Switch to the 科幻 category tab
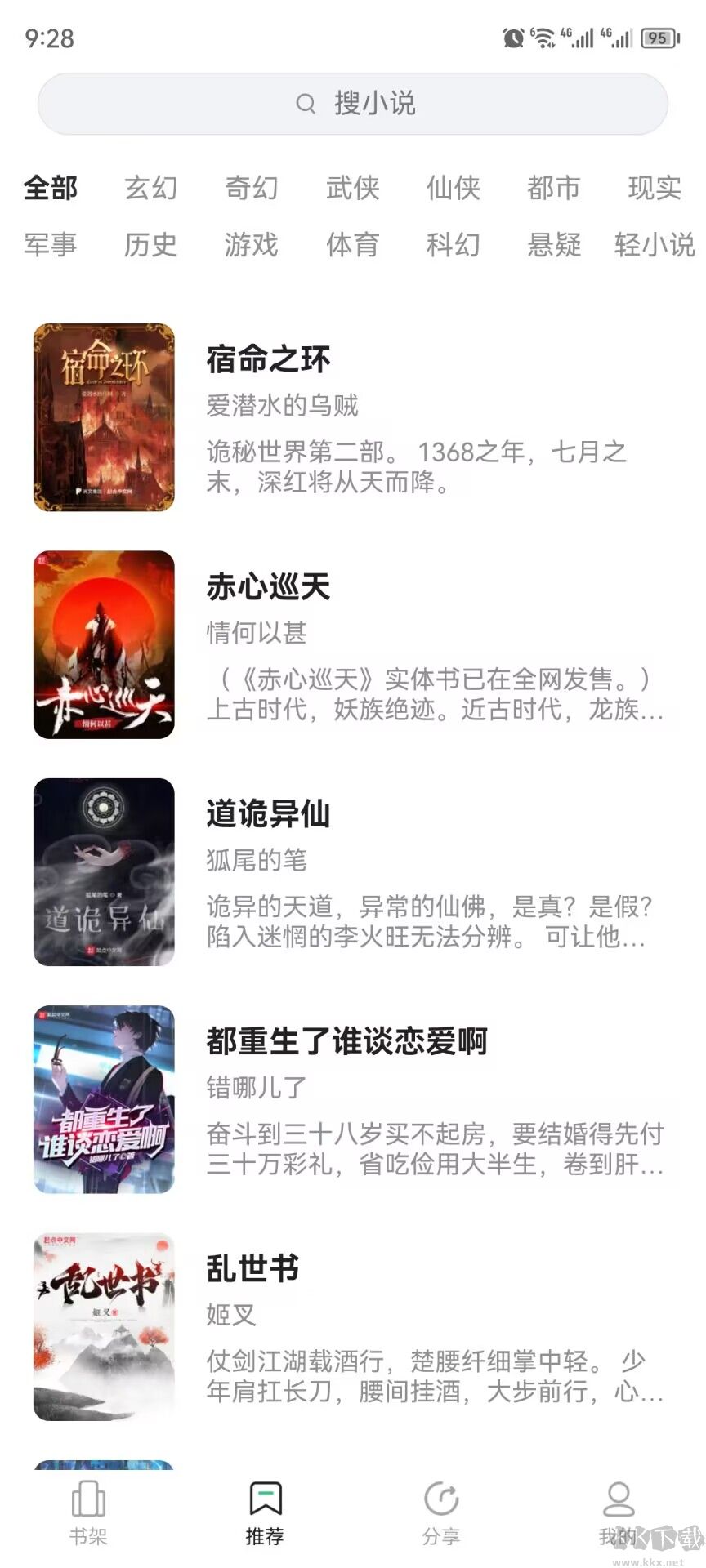706x1568 pixels. click(x=454, y=245)
